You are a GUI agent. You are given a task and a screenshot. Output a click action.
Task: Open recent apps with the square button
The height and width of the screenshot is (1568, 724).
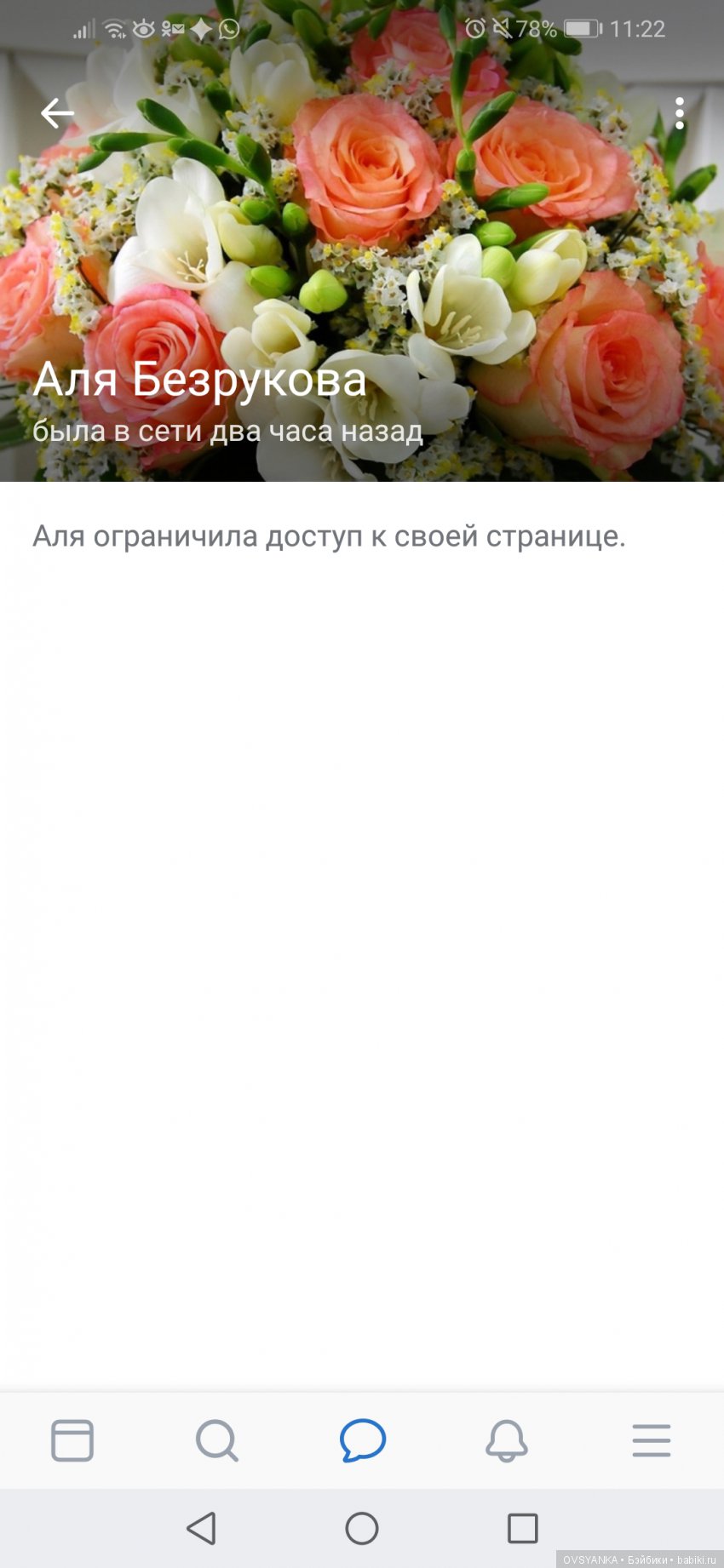point(522,1528)
